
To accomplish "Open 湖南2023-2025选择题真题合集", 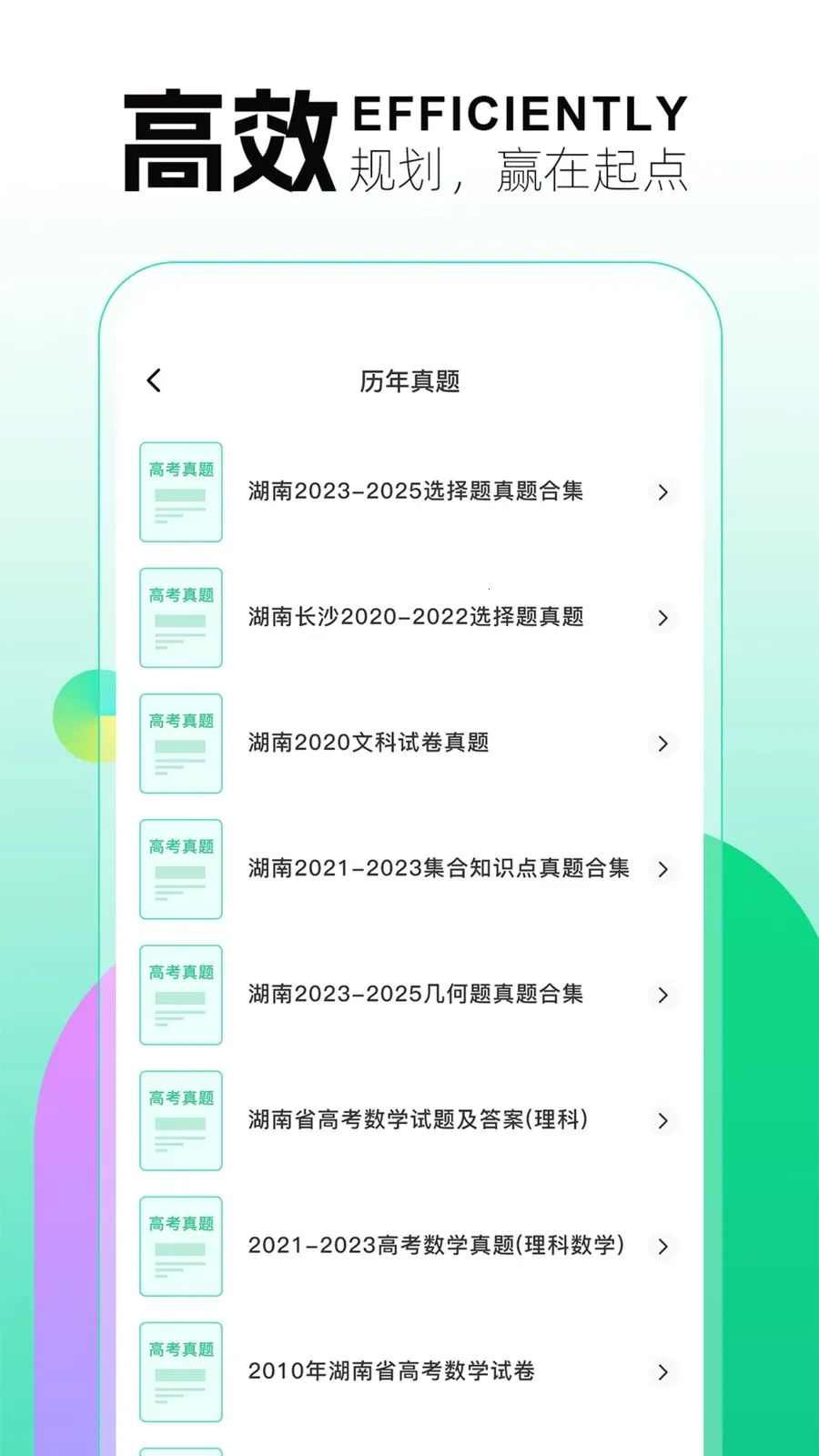I will [x=418, y=492].
